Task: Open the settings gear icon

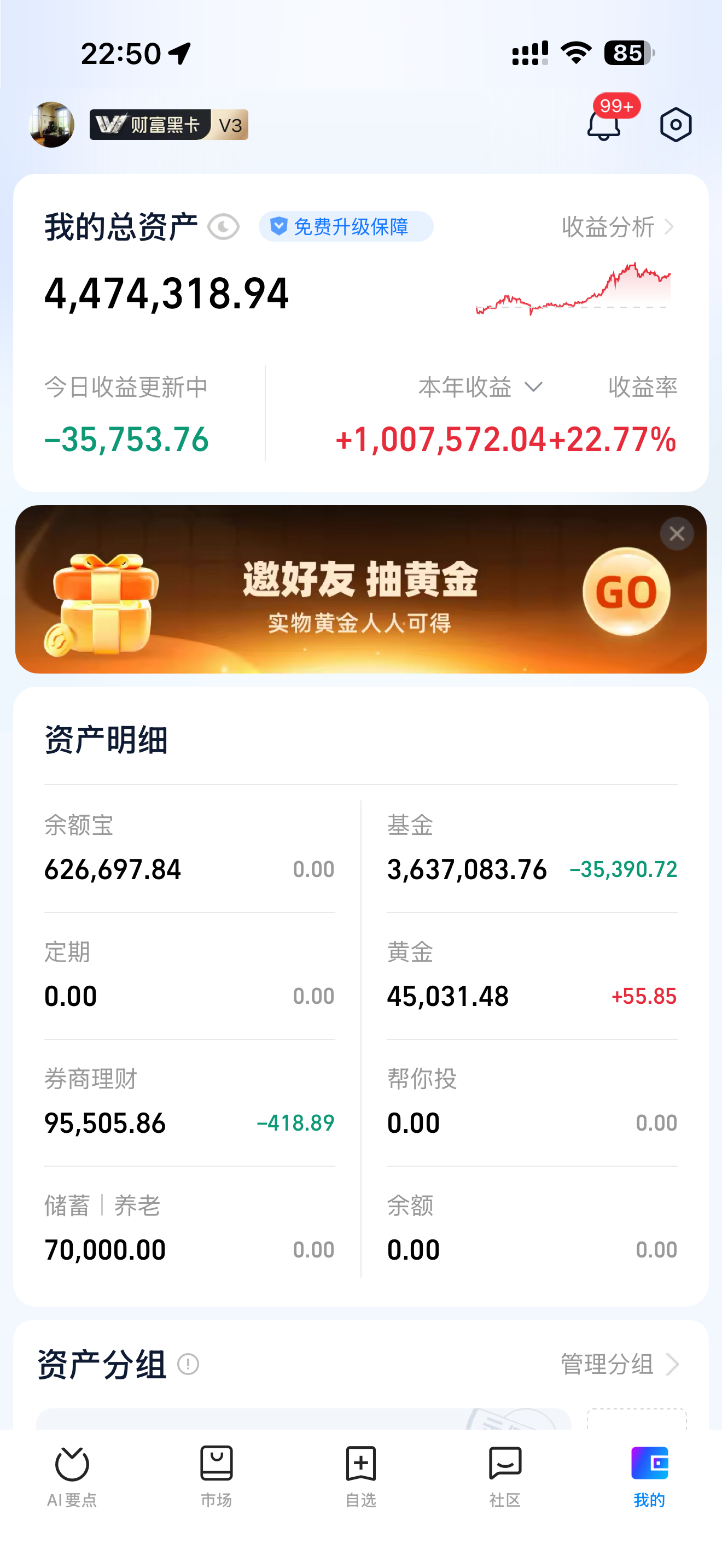Action: (x=676, y=124)
